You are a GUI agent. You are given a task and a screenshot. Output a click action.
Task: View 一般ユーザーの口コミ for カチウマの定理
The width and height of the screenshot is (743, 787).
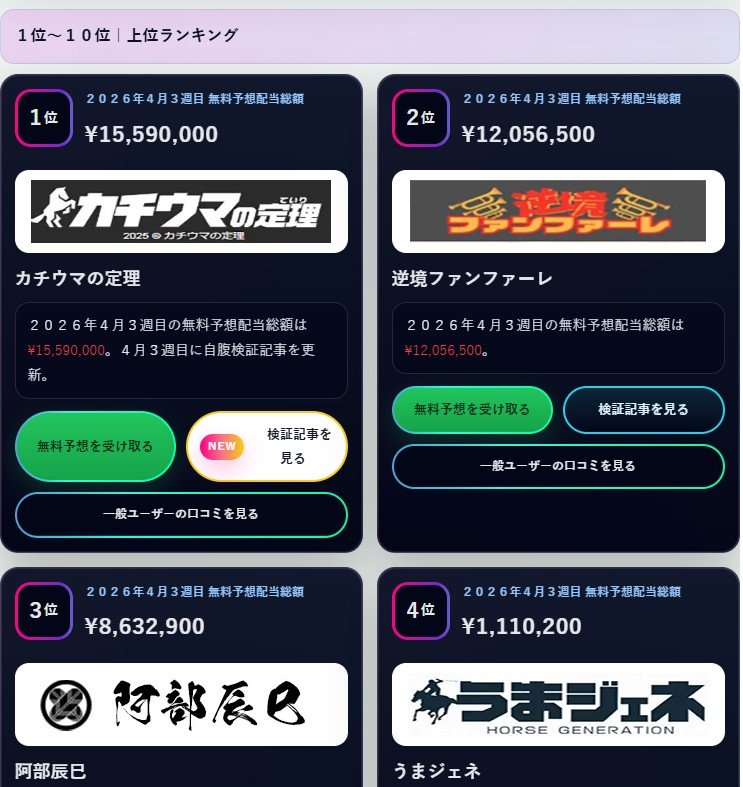pyautogui.click(x=181, y=514)
